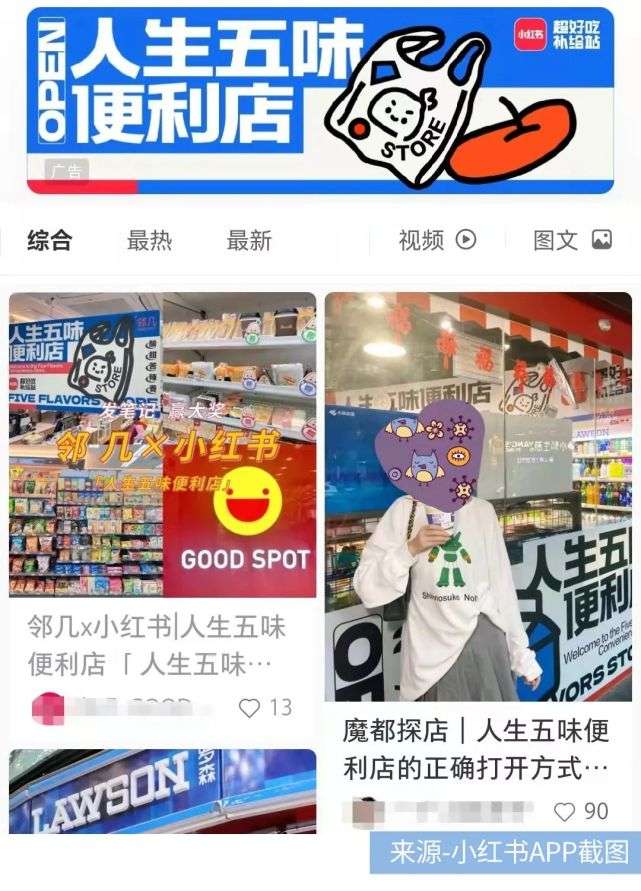
Task: Open the Lawson storefront post
Action: [163, 792]
